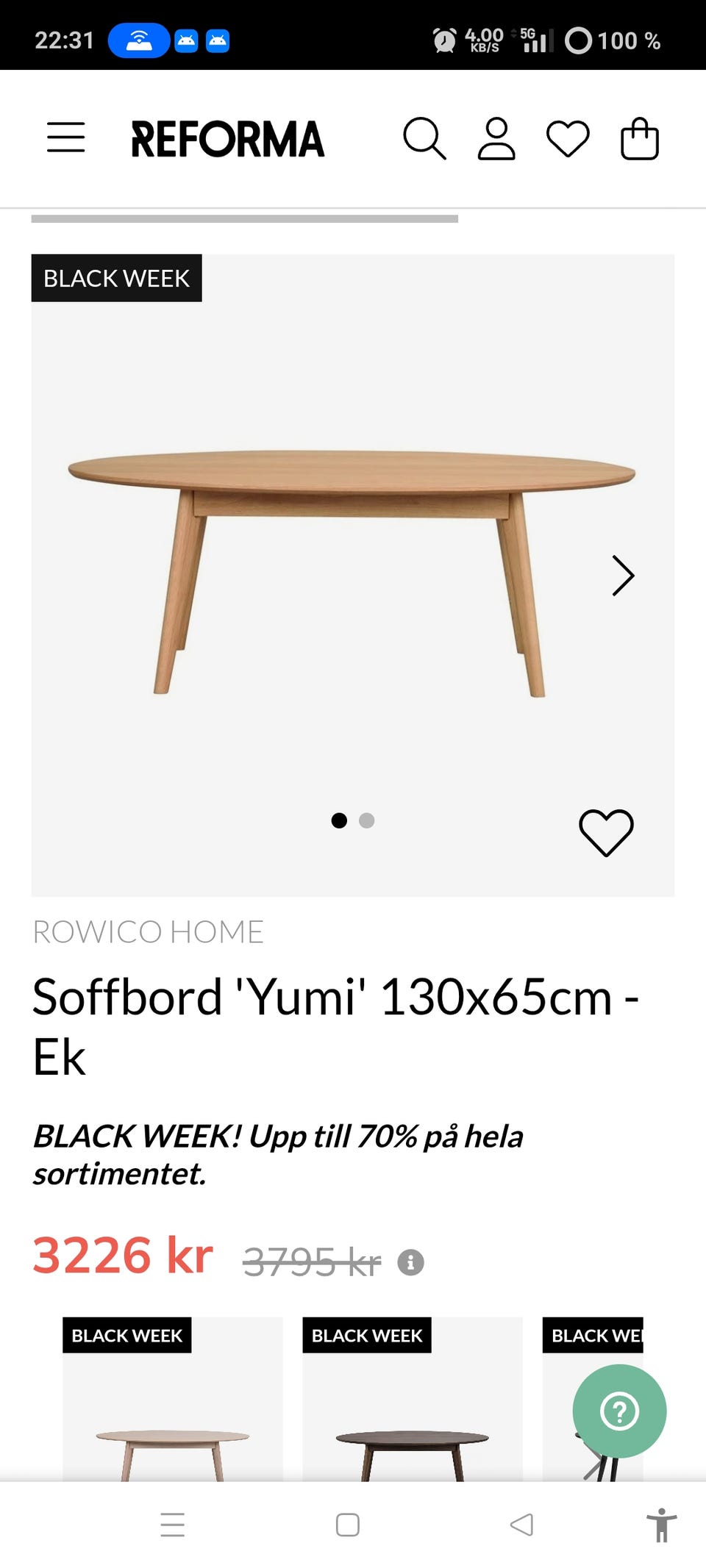Open the accessibility options figure
This screenshot has height=1568, width=706.
pyautogui.click(x=662, y=1524)
